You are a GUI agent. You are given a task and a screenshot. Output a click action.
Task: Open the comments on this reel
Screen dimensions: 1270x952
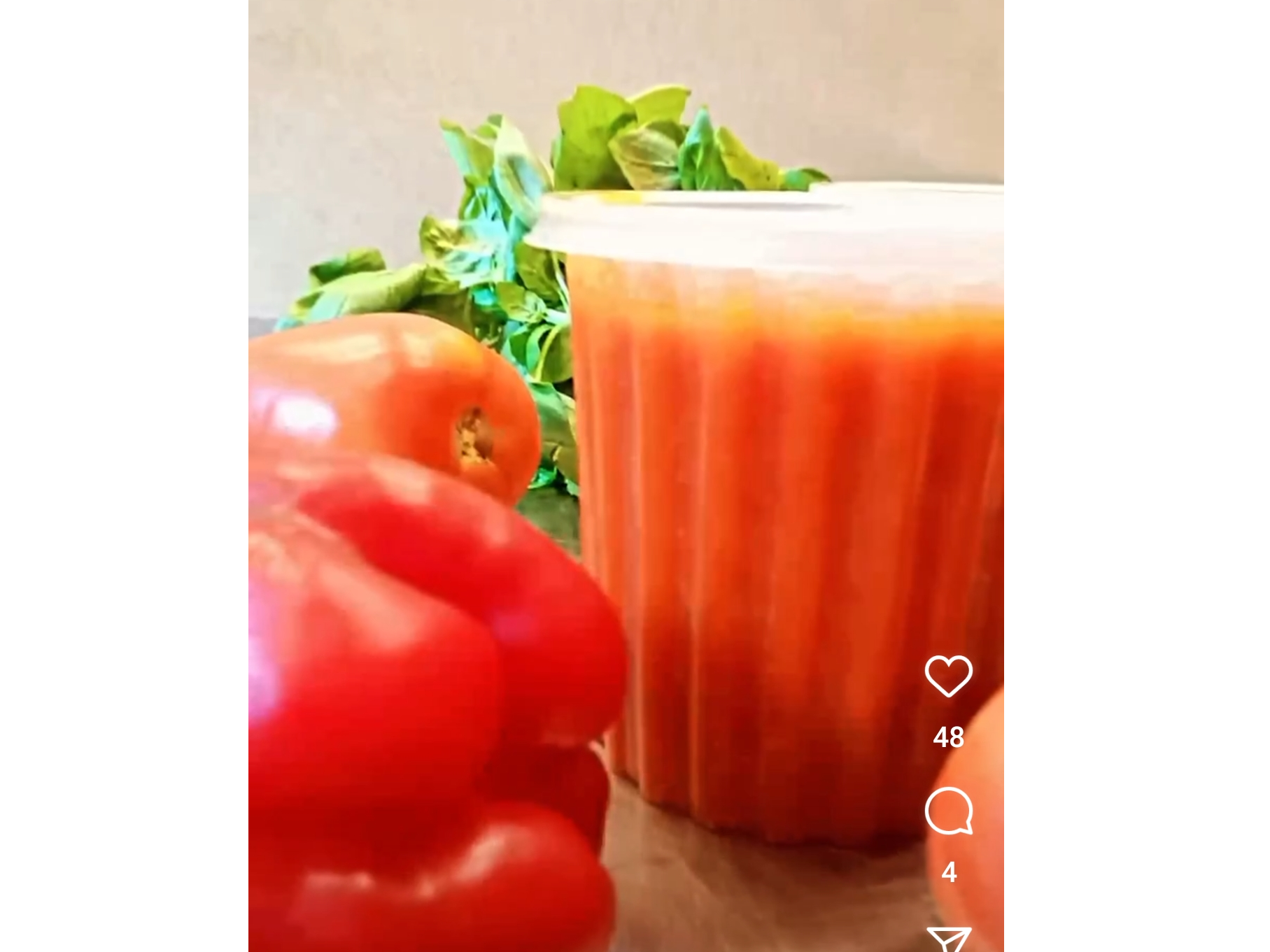click(948, 811)
